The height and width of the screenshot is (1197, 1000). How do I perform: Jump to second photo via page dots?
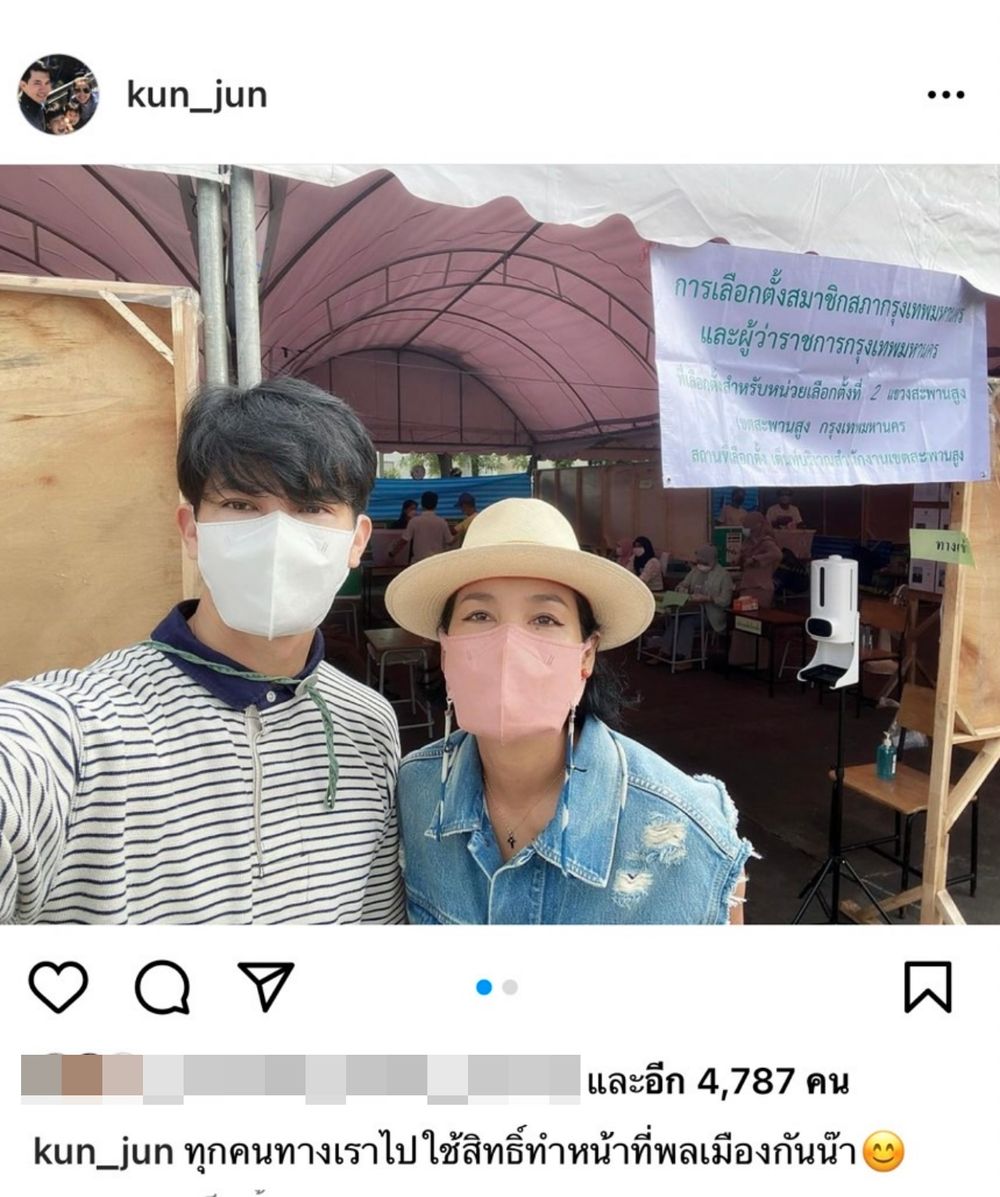510,987
